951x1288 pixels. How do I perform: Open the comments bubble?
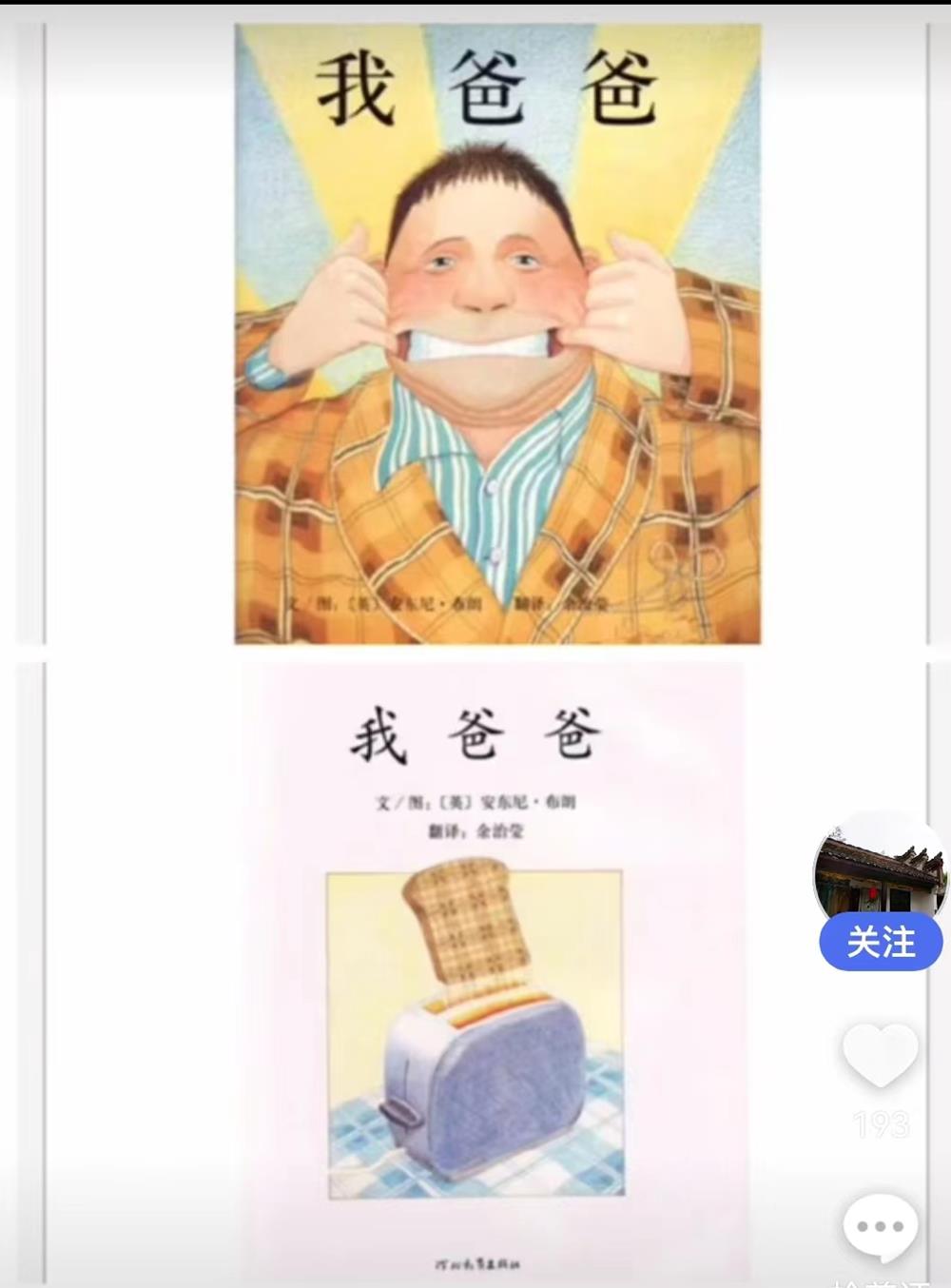881,1227
